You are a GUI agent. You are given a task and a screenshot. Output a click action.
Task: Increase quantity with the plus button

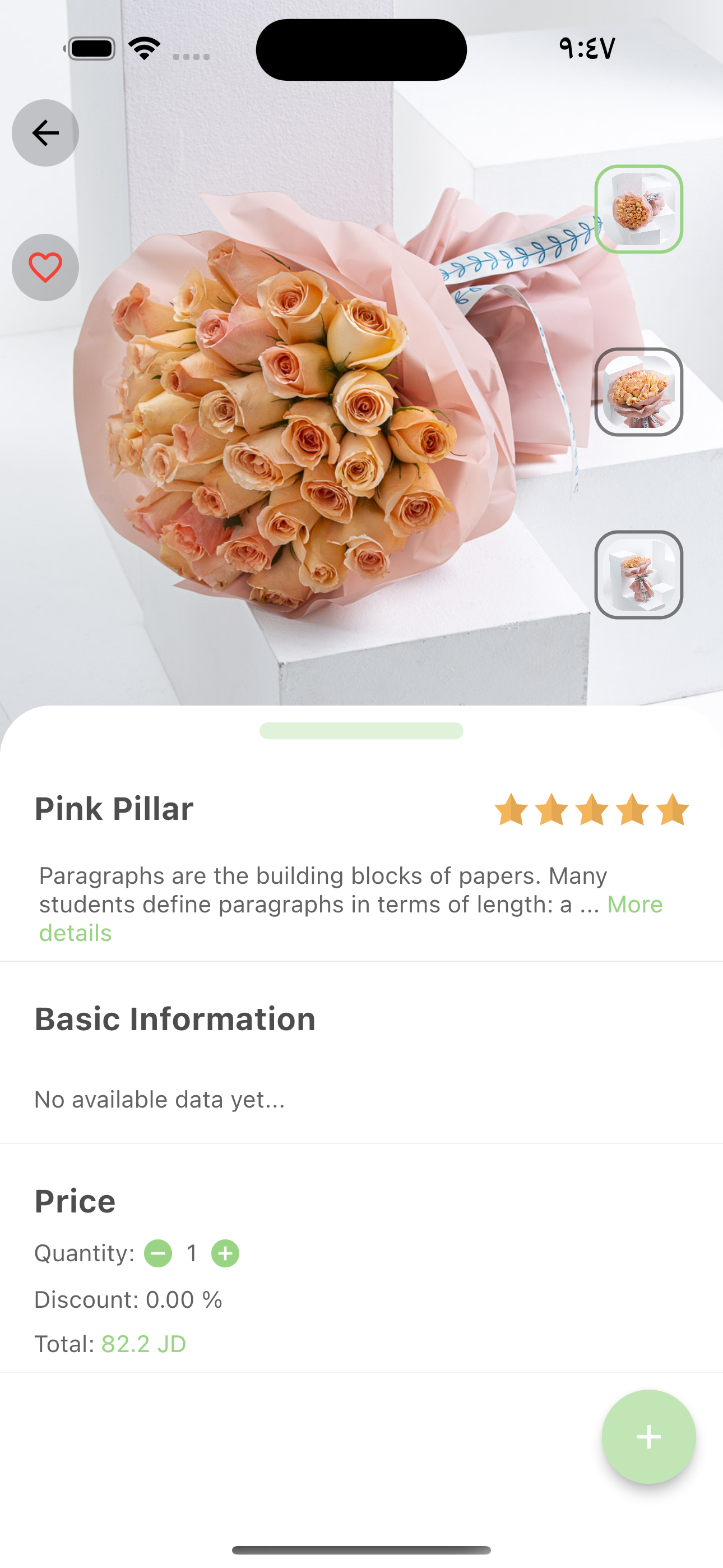click(225, 1253)
